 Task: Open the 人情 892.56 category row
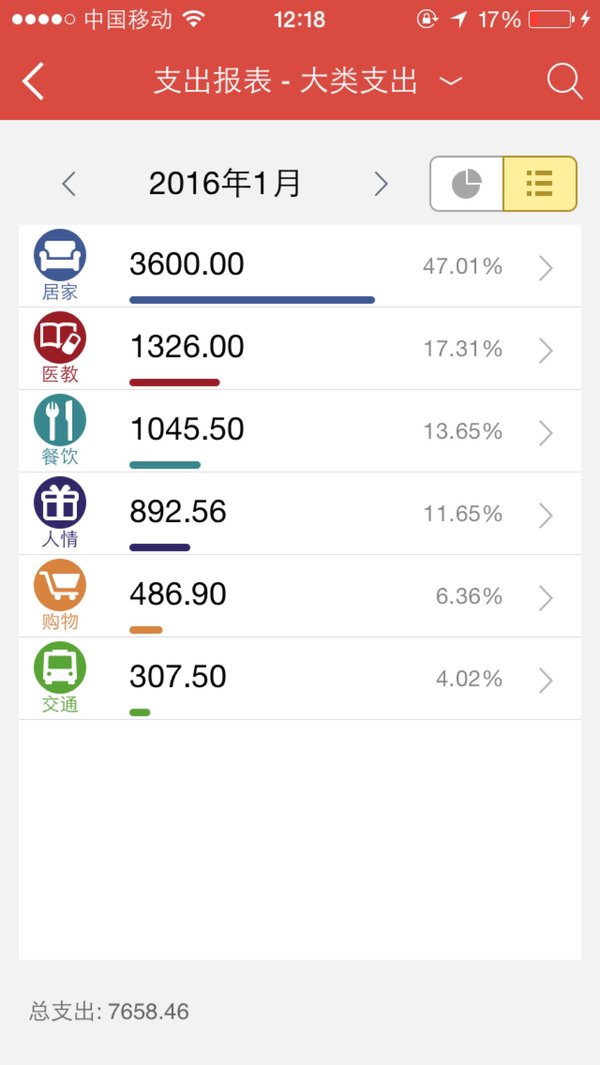[x=300, y=513]
